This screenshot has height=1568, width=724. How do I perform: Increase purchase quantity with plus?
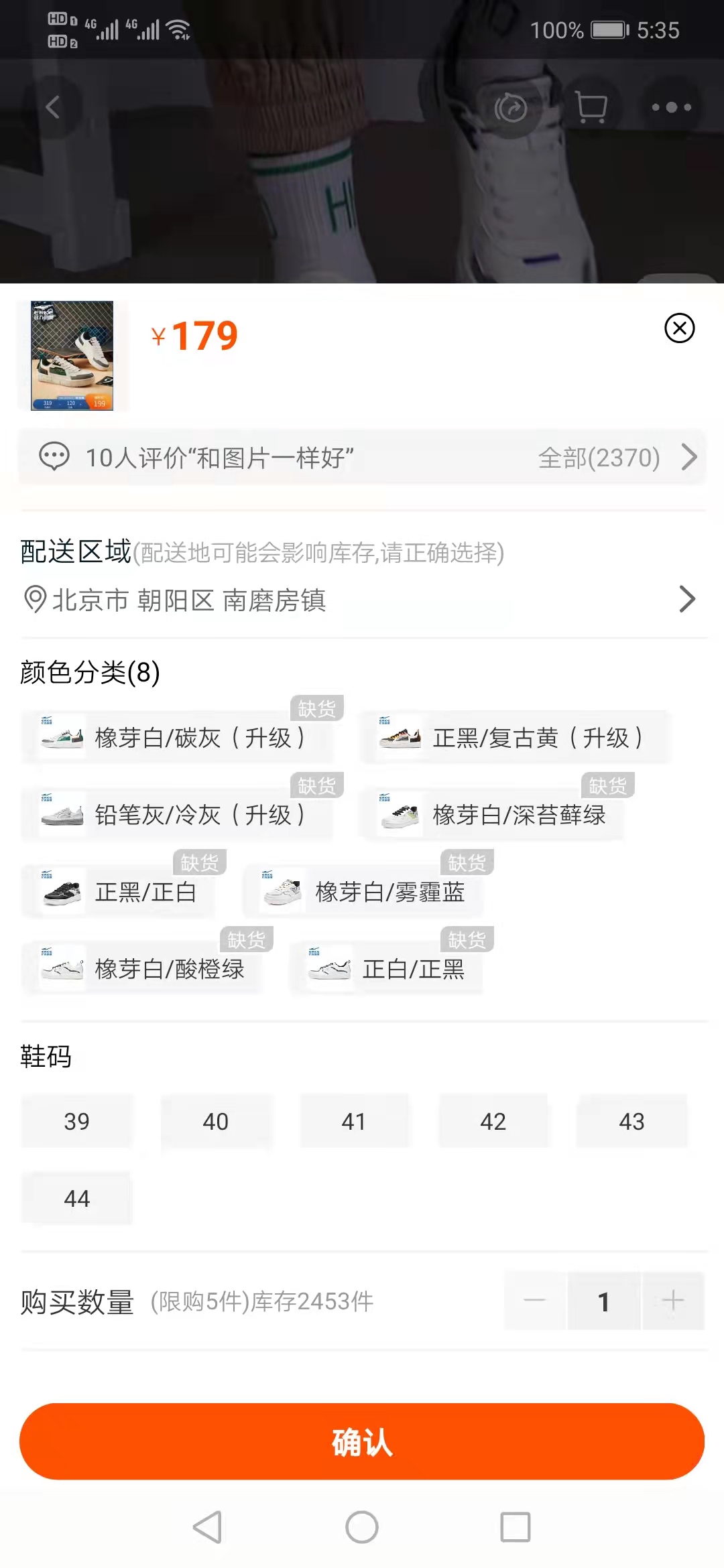tap(673, 1301)
